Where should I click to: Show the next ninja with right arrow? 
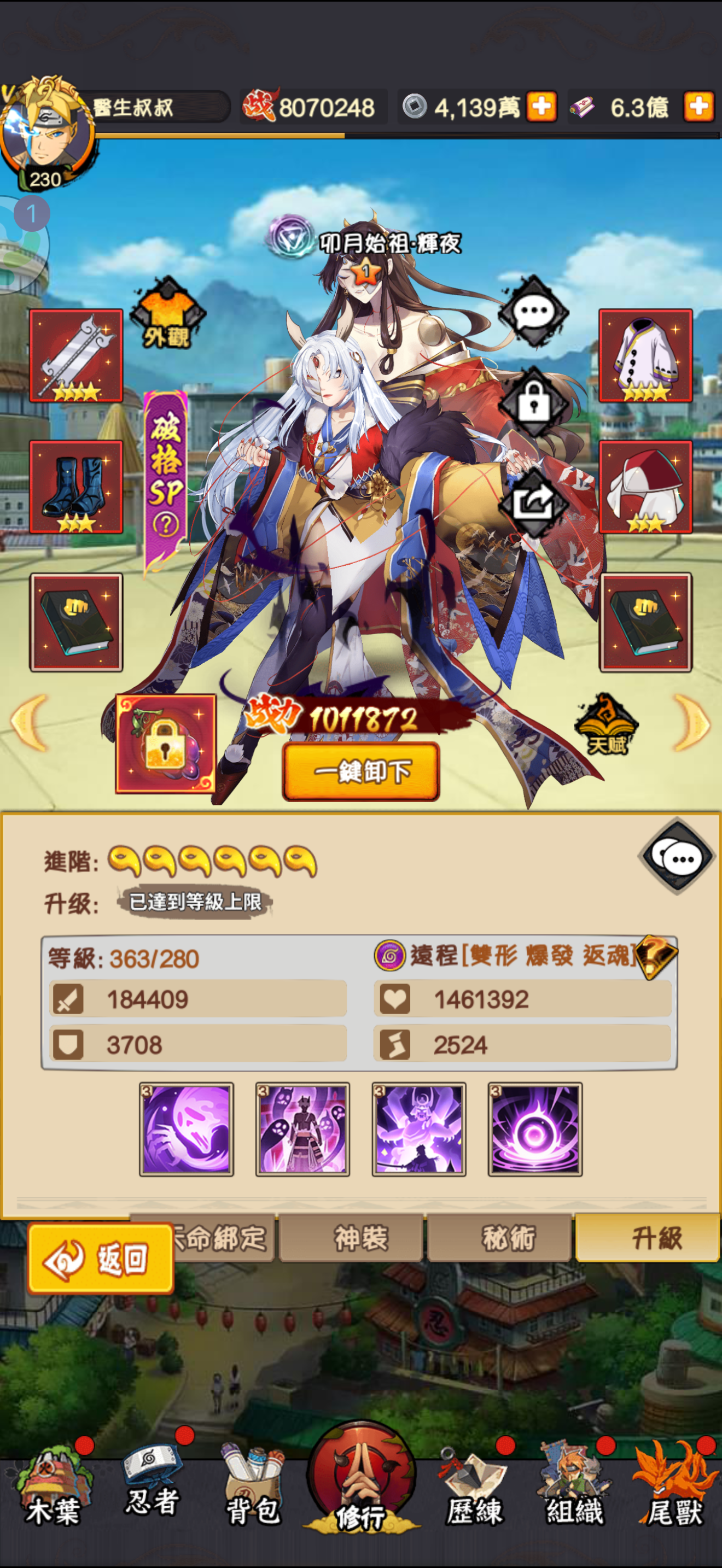692,723
